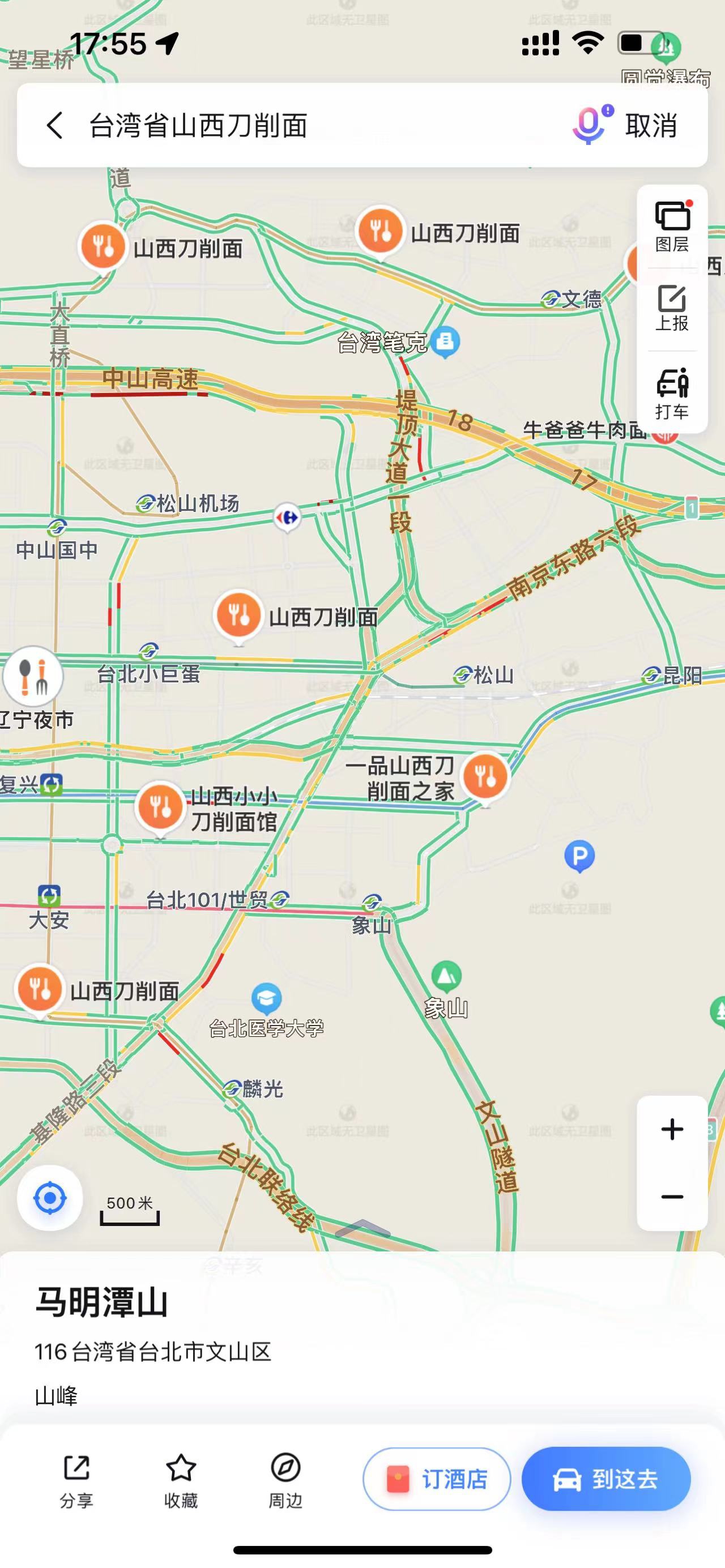725x1568 pixels.
Task: Cancel the search with 取消
Action: point(651,125)
